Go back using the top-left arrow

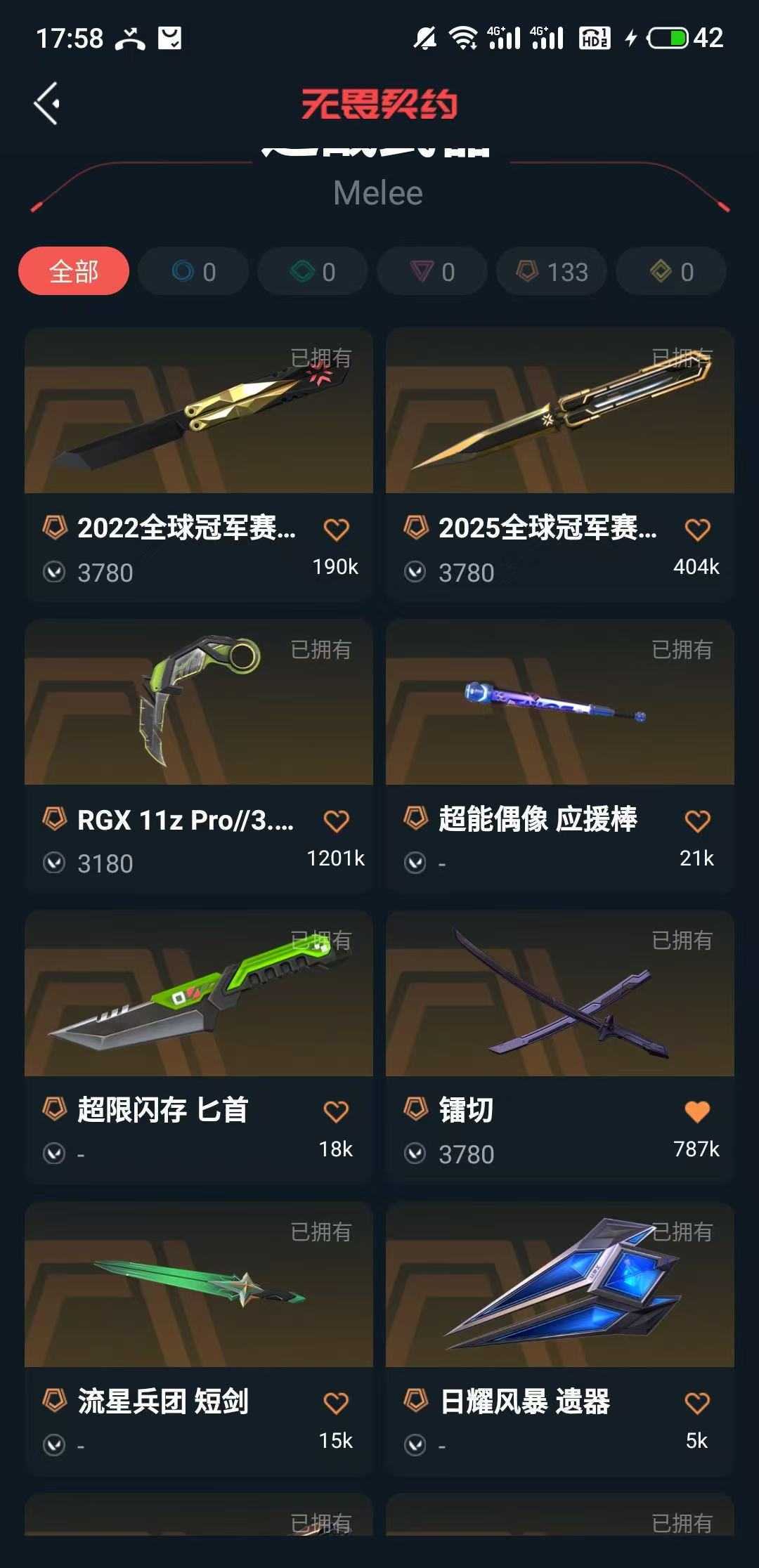click(x=47, y=103)
